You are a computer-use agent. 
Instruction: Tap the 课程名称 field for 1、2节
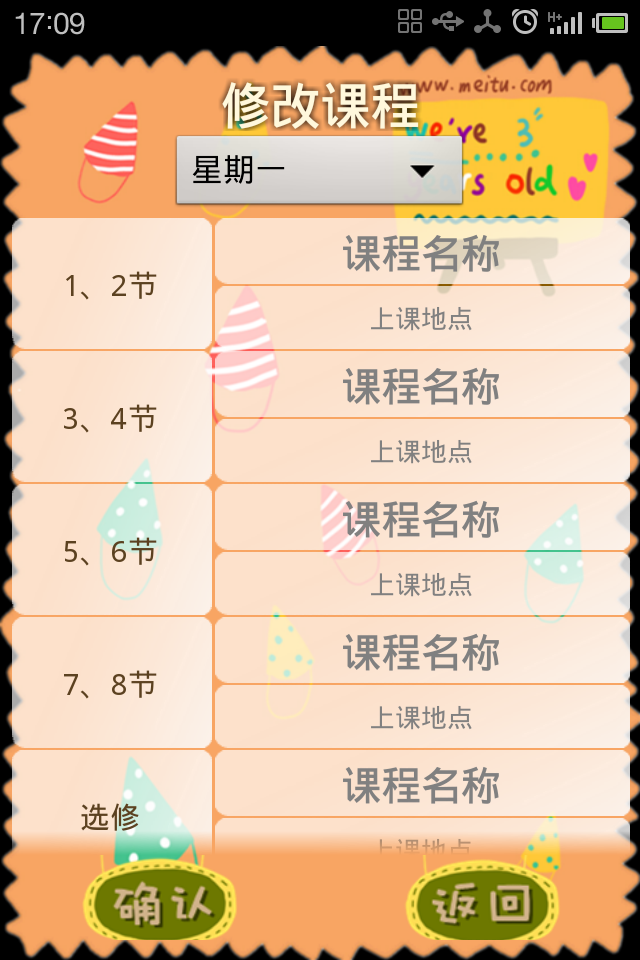[421, 253]
